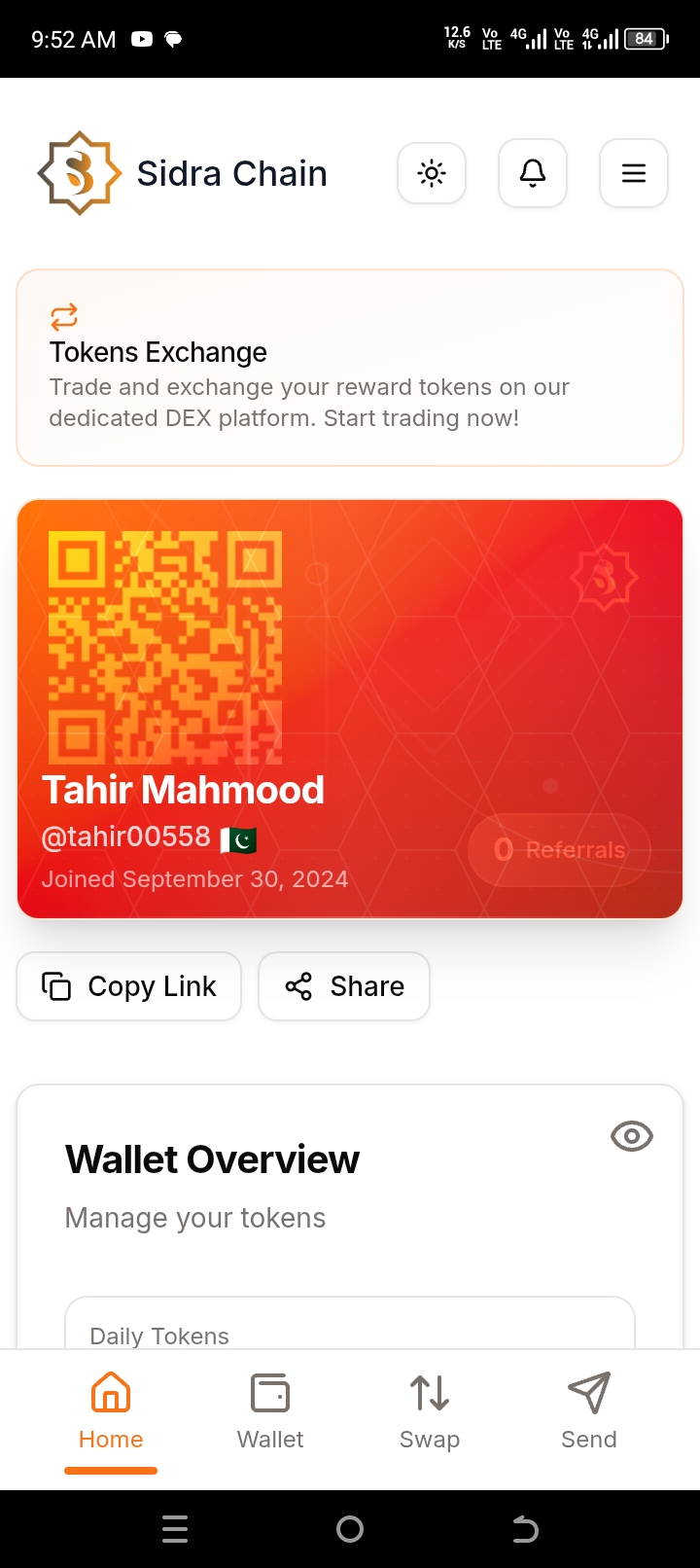Open the Tokens Exchange card

[350, 368]
